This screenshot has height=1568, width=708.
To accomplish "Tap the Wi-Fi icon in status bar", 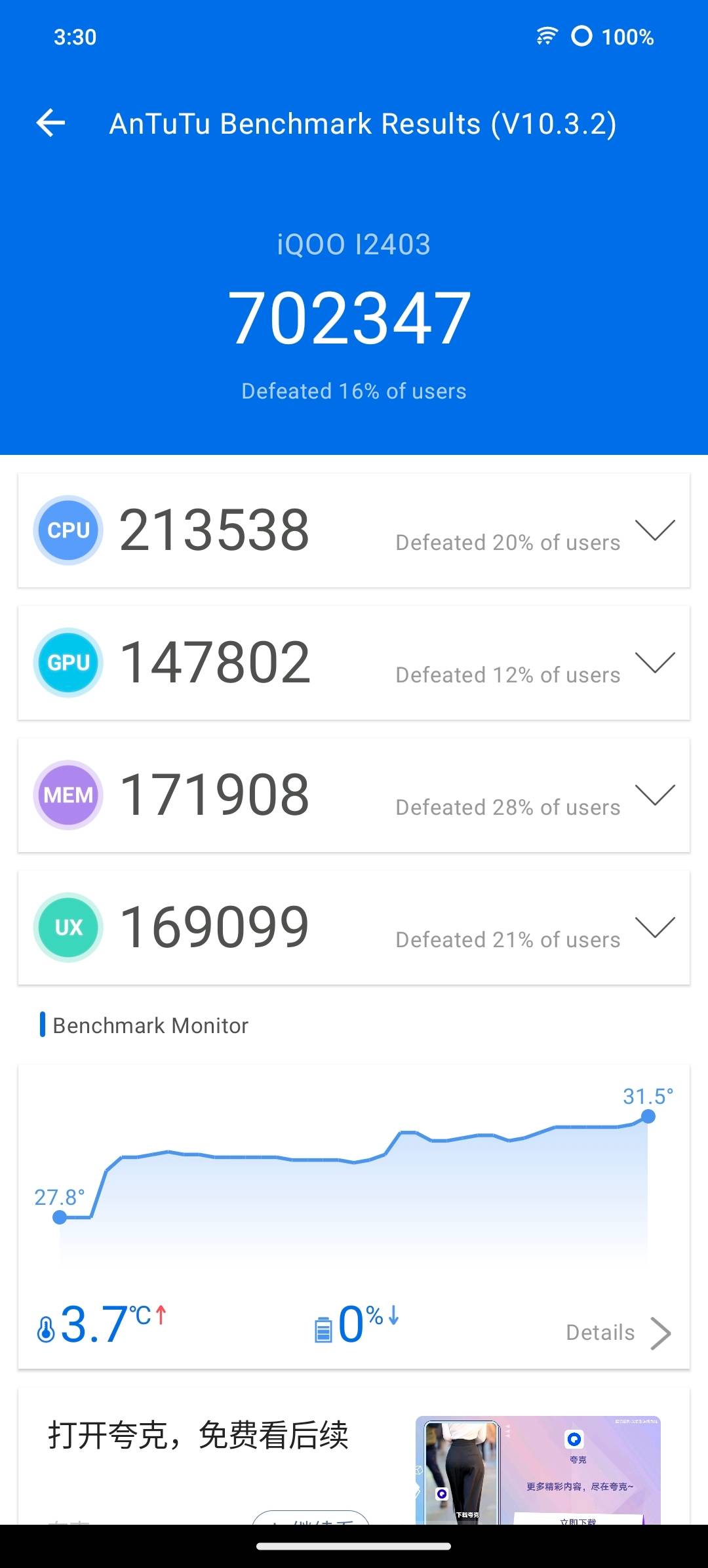I will [546, 37].
